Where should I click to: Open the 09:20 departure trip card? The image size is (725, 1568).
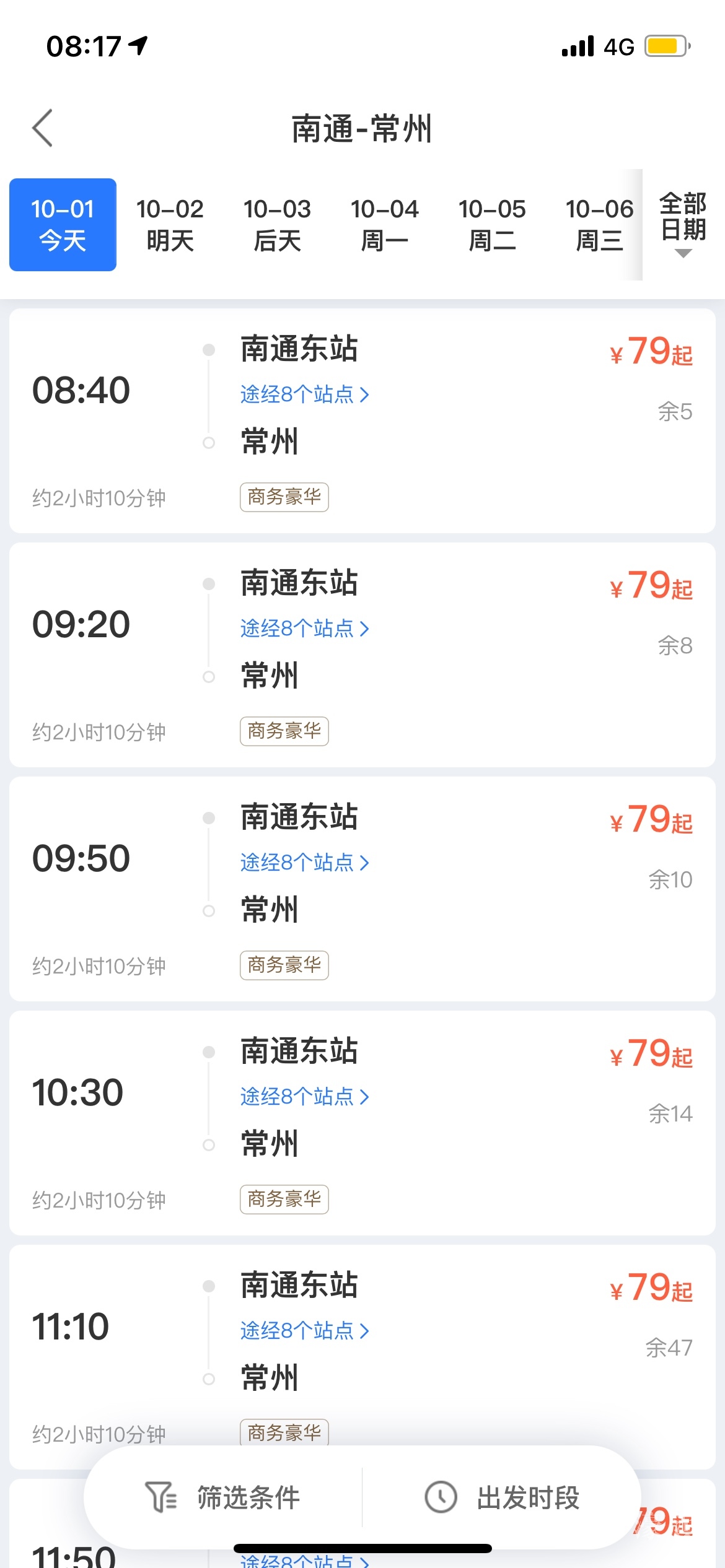(81, 625)
